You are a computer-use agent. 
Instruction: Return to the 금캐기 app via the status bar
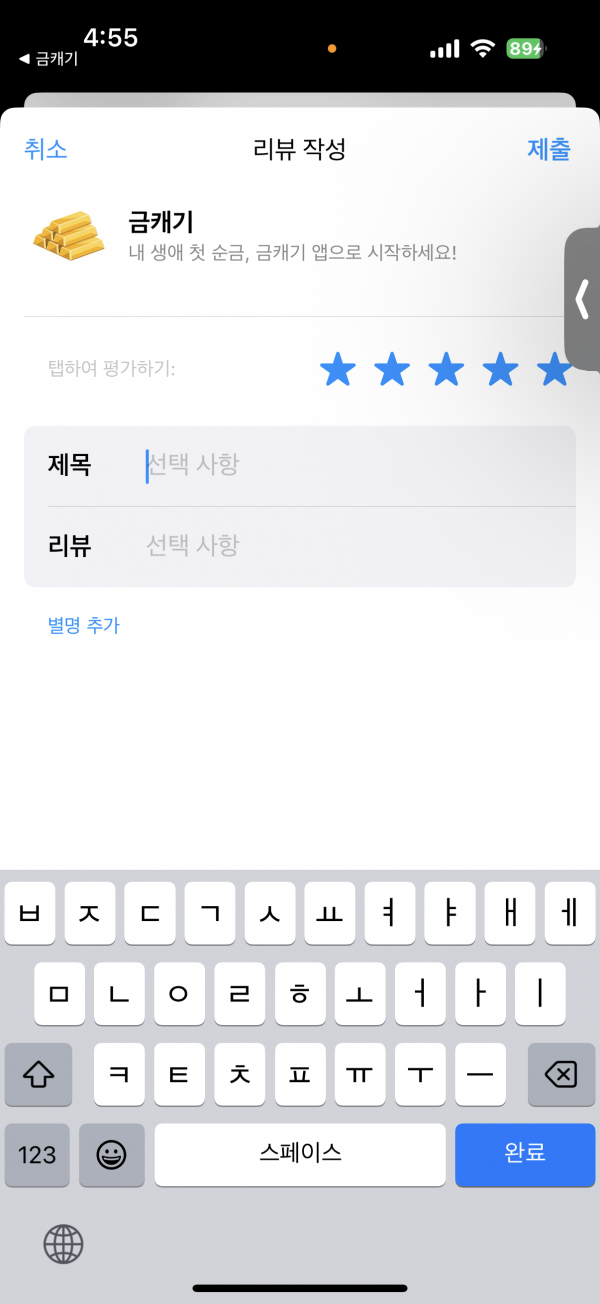click(x=48, y=59)
